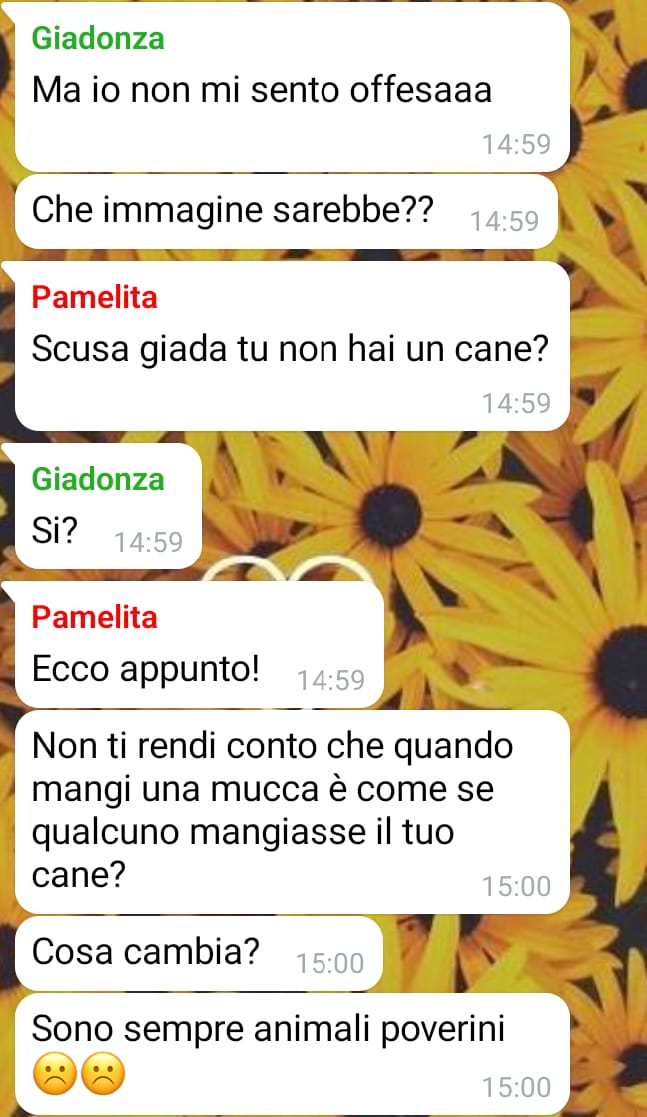The image size is (647, 1117).
Task: Select Giadonza's name above the "Si?" message
Action: click(x=98, y=479)
